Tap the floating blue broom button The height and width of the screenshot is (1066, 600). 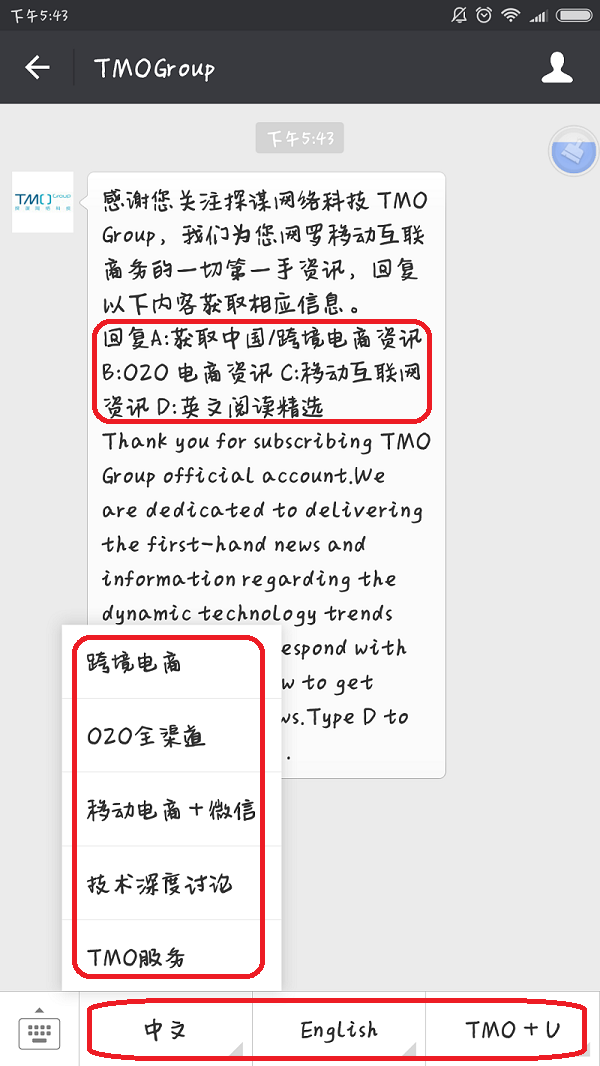click(x=574, y=153)
